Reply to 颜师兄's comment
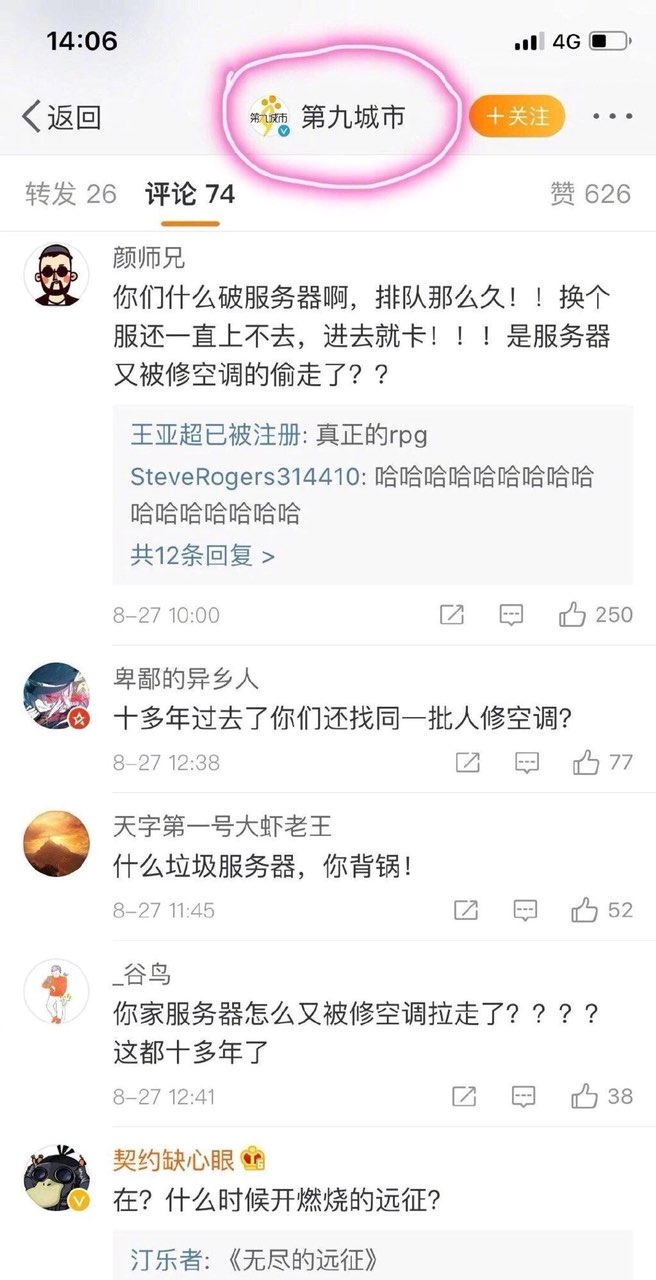The width and height of the screenshot is (656, 1280). click(x=511, y=614)
